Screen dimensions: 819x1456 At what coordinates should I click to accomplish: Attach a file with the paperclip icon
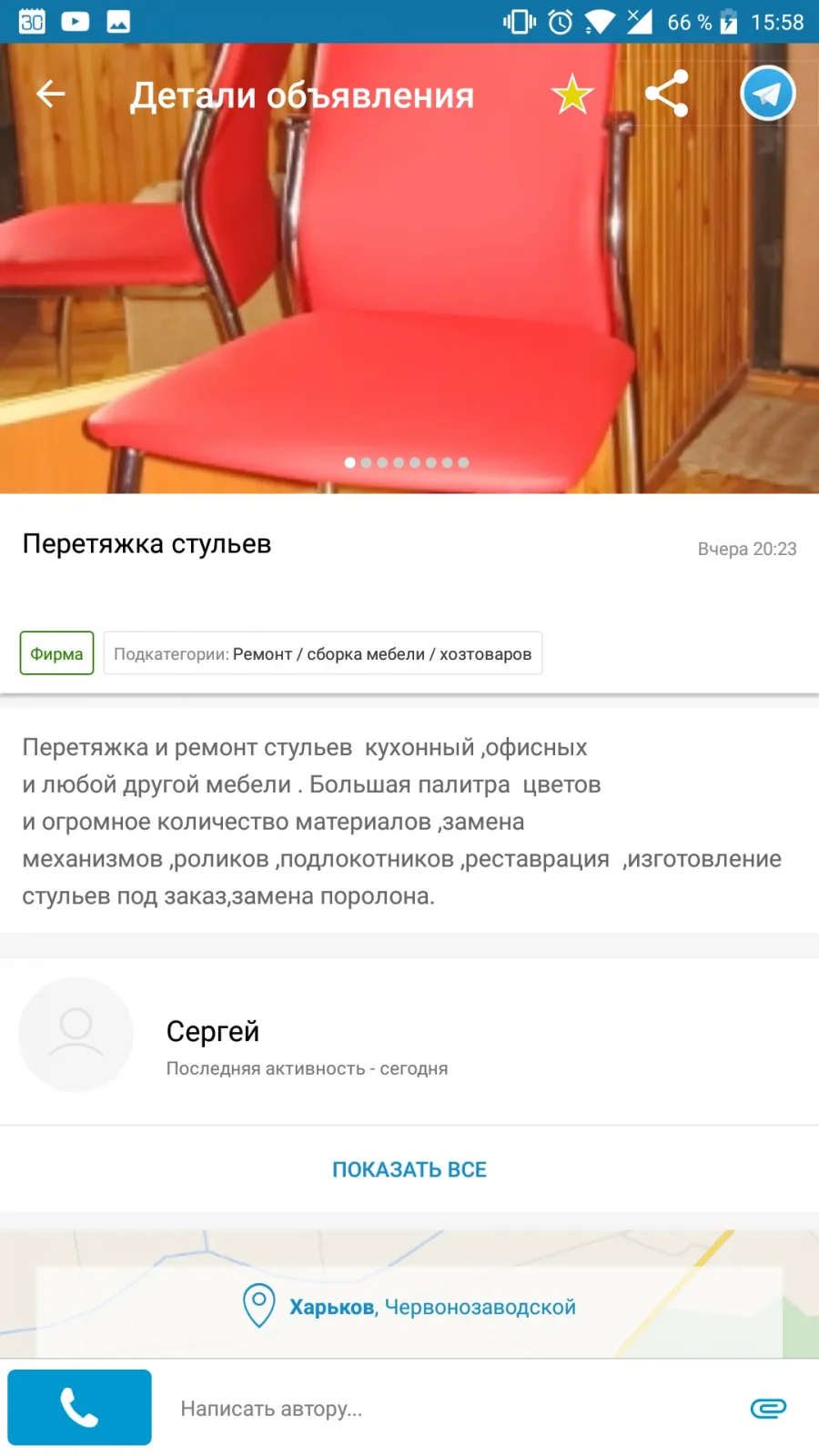point(768,1409)
